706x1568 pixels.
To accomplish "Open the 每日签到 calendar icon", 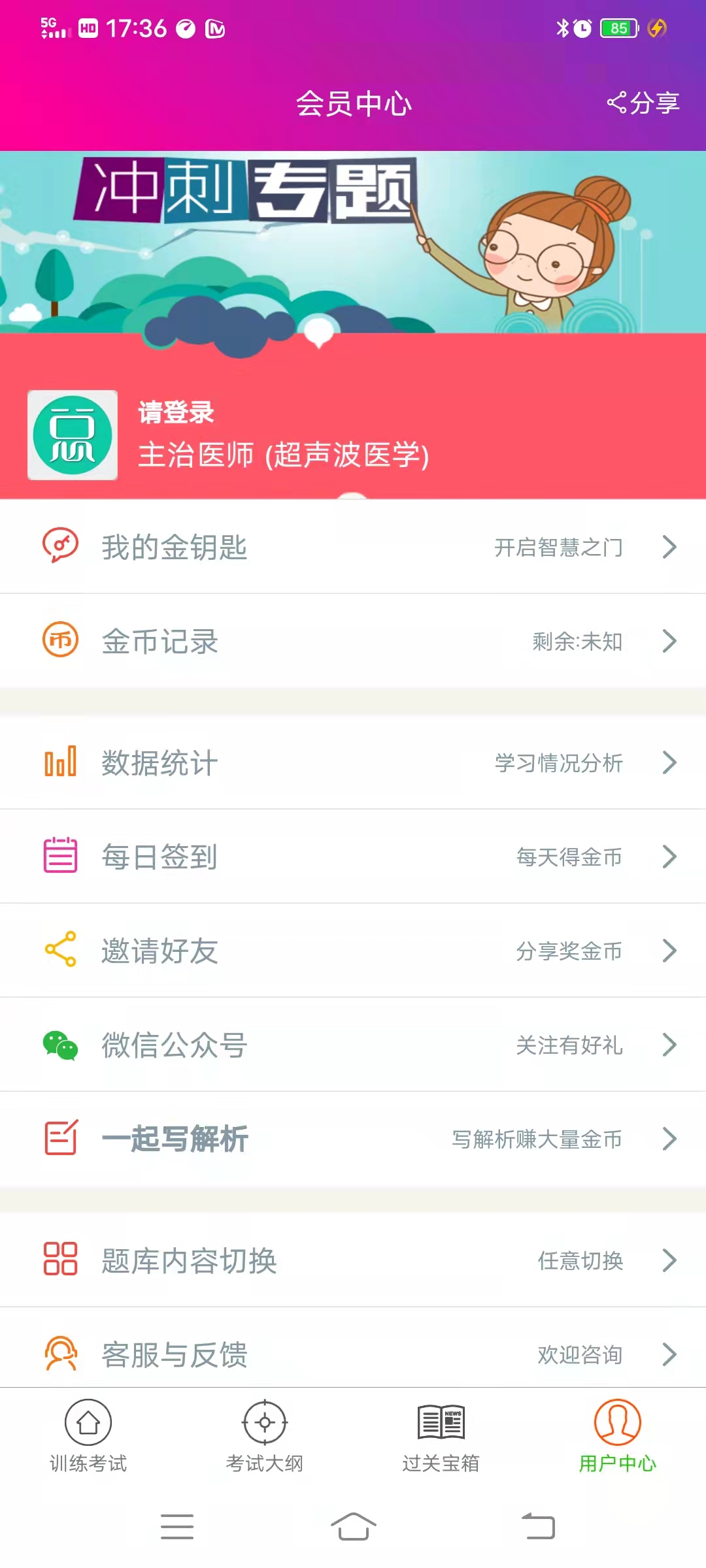I will point(59,857).
